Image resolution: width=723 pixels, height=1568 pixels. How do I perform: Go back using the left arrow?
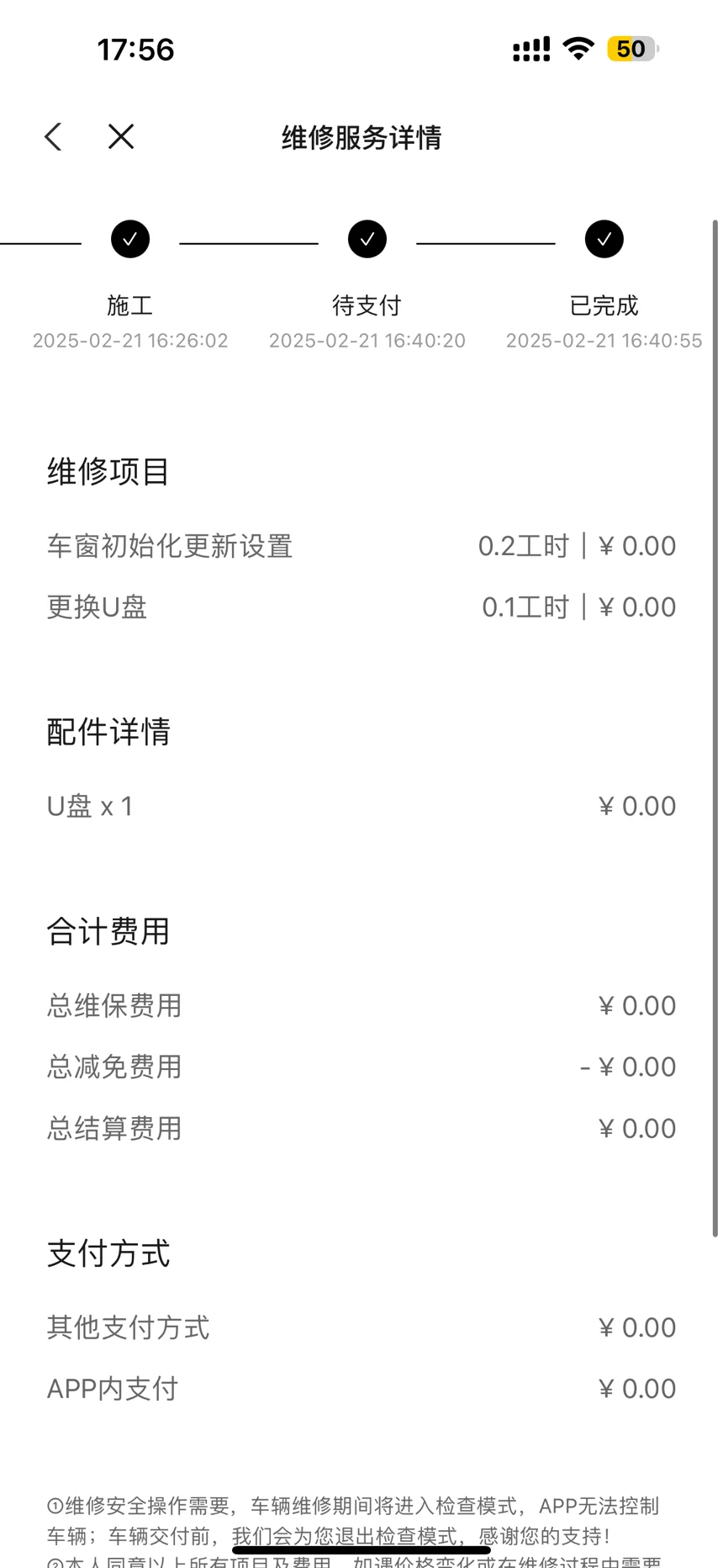coord(53,136)
